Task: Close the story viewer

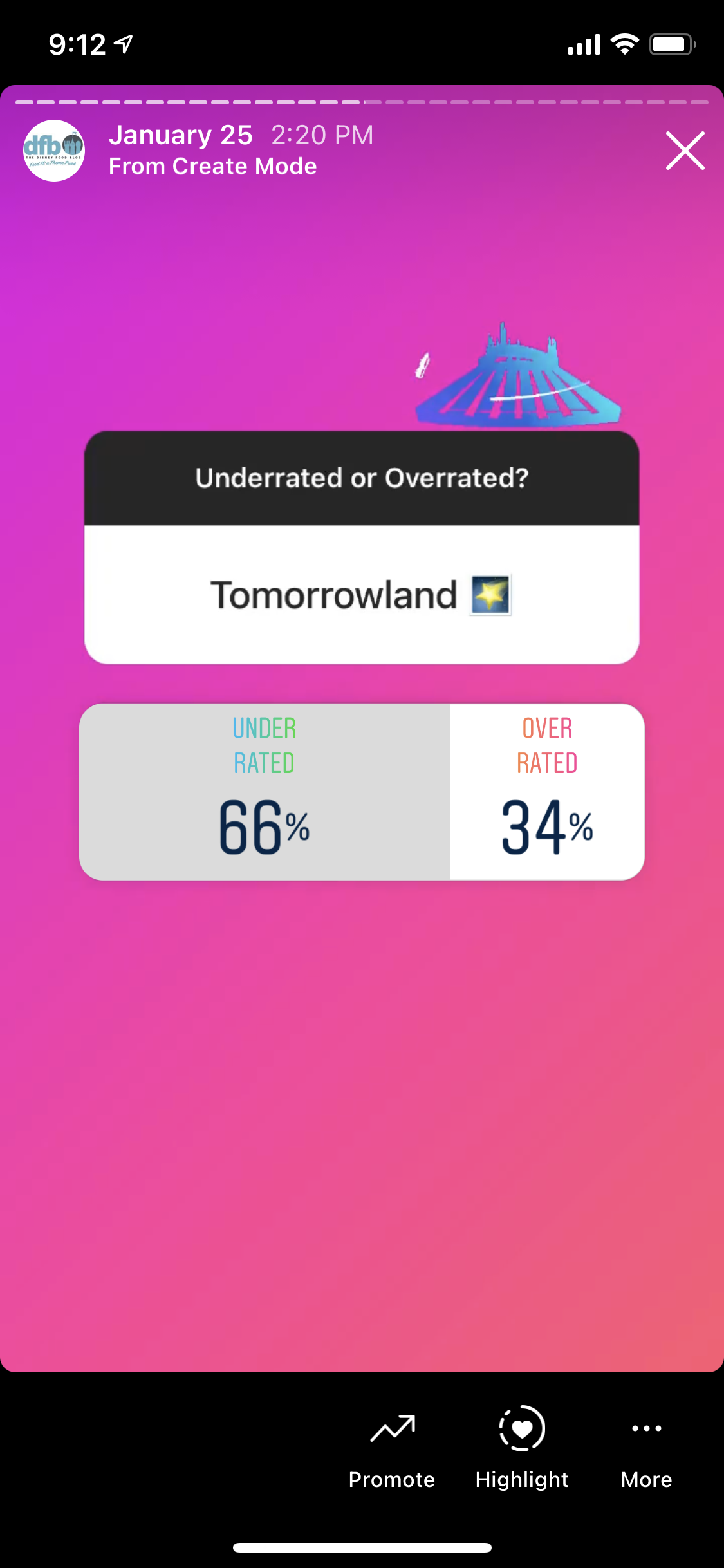Action: [685, 151]
